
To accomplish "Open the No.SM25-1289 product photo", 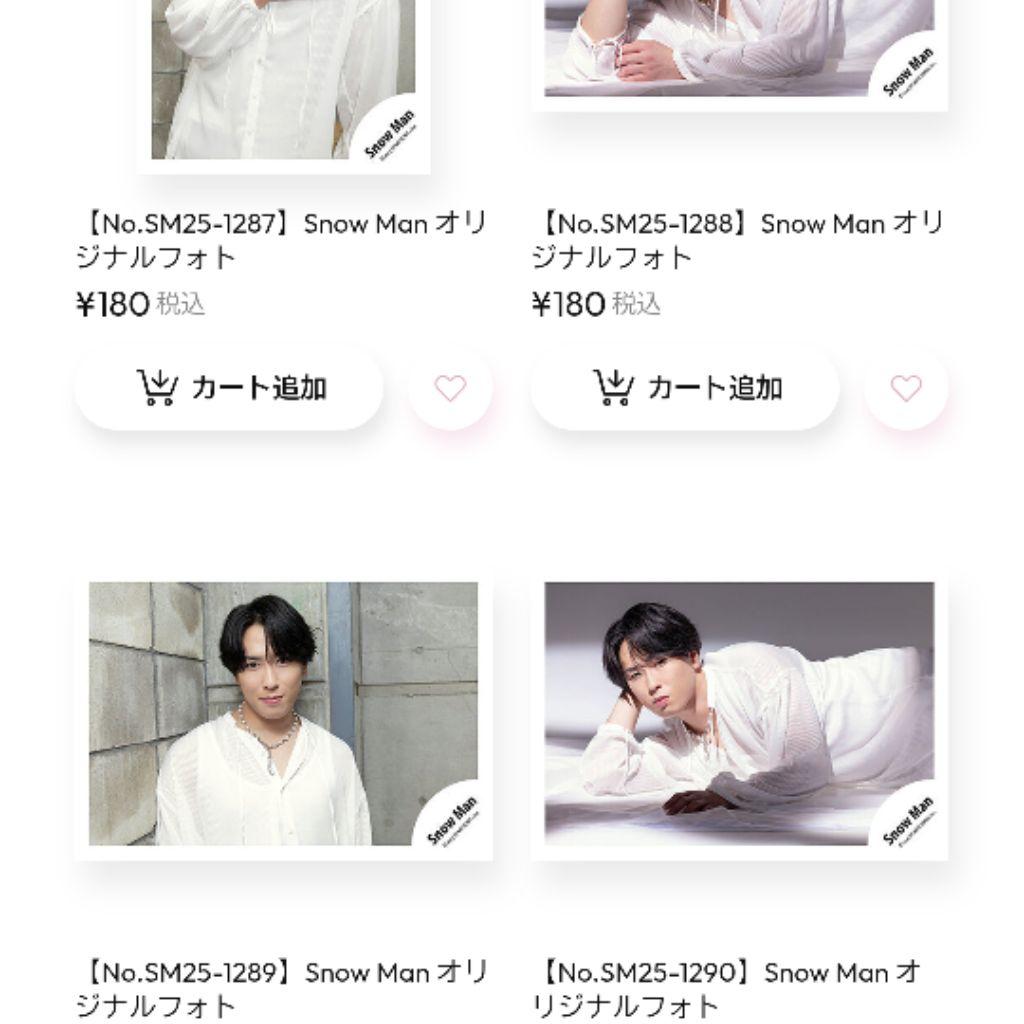I will point(283,714).
